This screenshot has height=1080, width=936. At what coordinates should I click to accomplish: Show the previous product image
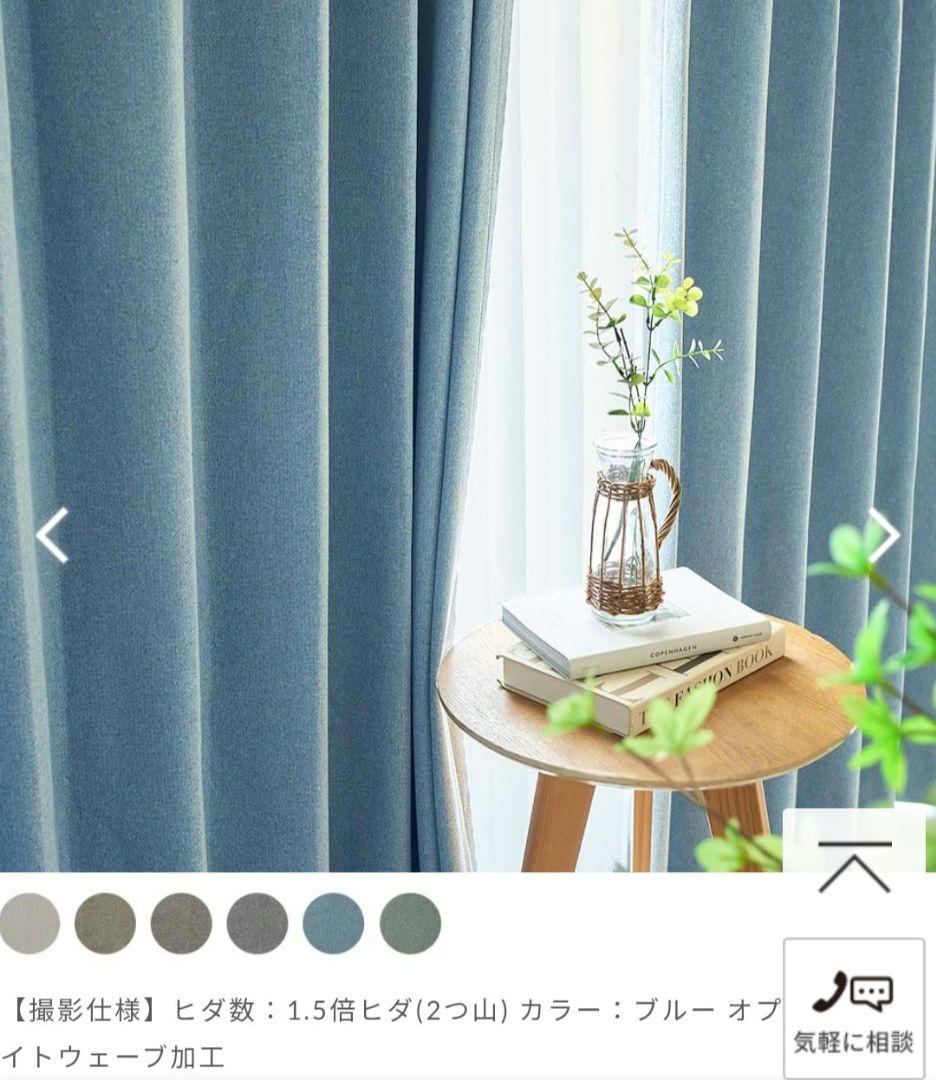click(52, 535)
